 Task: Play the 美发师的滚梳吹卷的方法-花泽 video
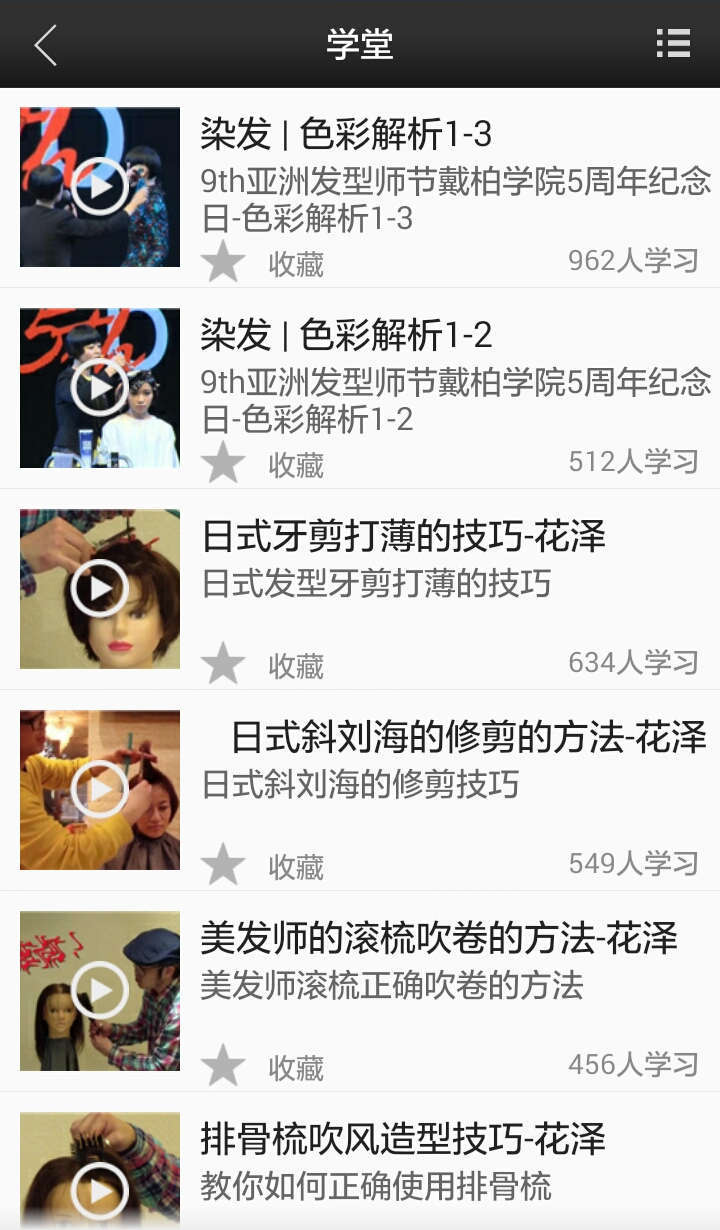(x=99, y=990)
